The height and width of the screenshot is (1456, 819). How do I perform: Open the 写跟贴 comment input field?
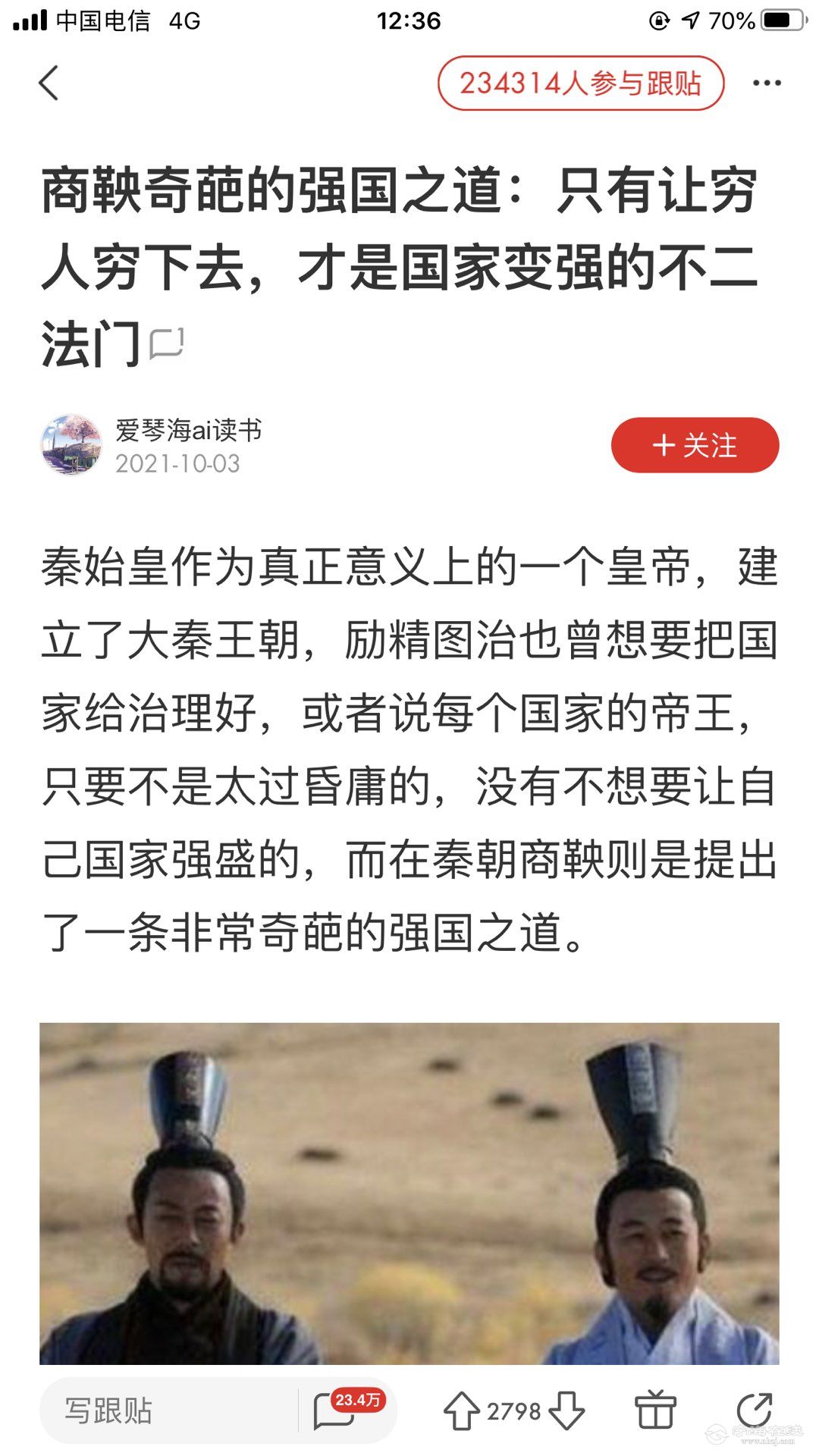click(167, 1411)
